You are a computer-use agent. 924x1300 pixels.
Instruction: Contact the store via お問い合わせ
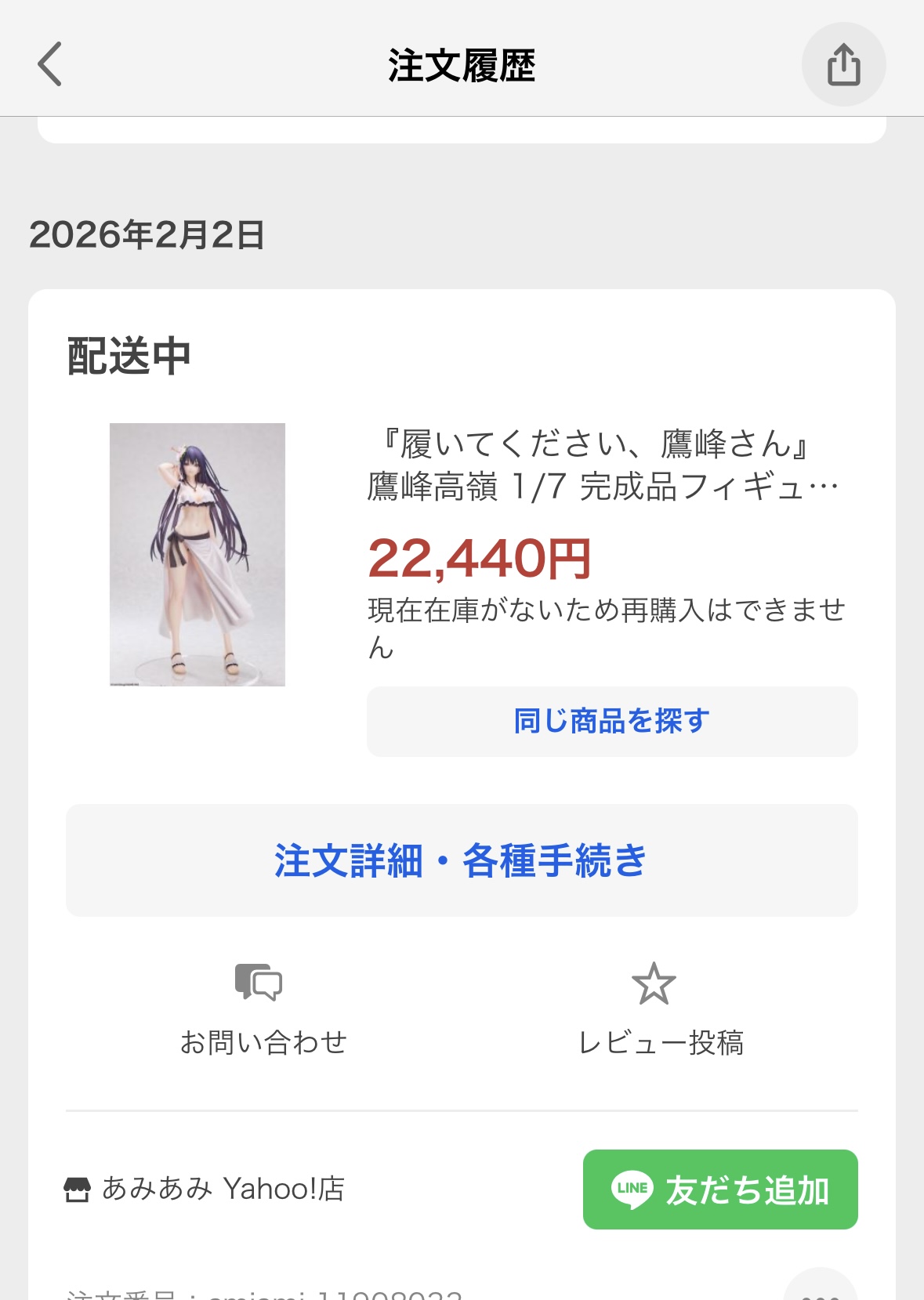coord(263,1009)
